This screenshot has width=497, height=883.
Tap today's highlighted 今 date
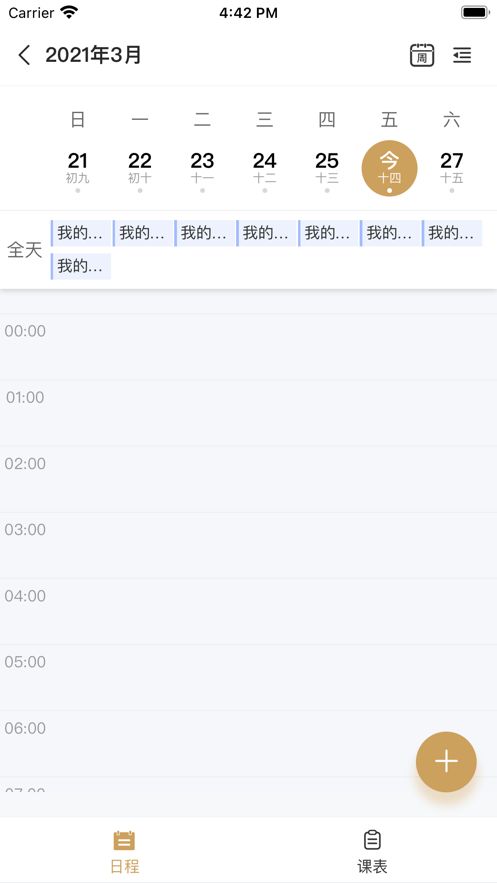389,168
